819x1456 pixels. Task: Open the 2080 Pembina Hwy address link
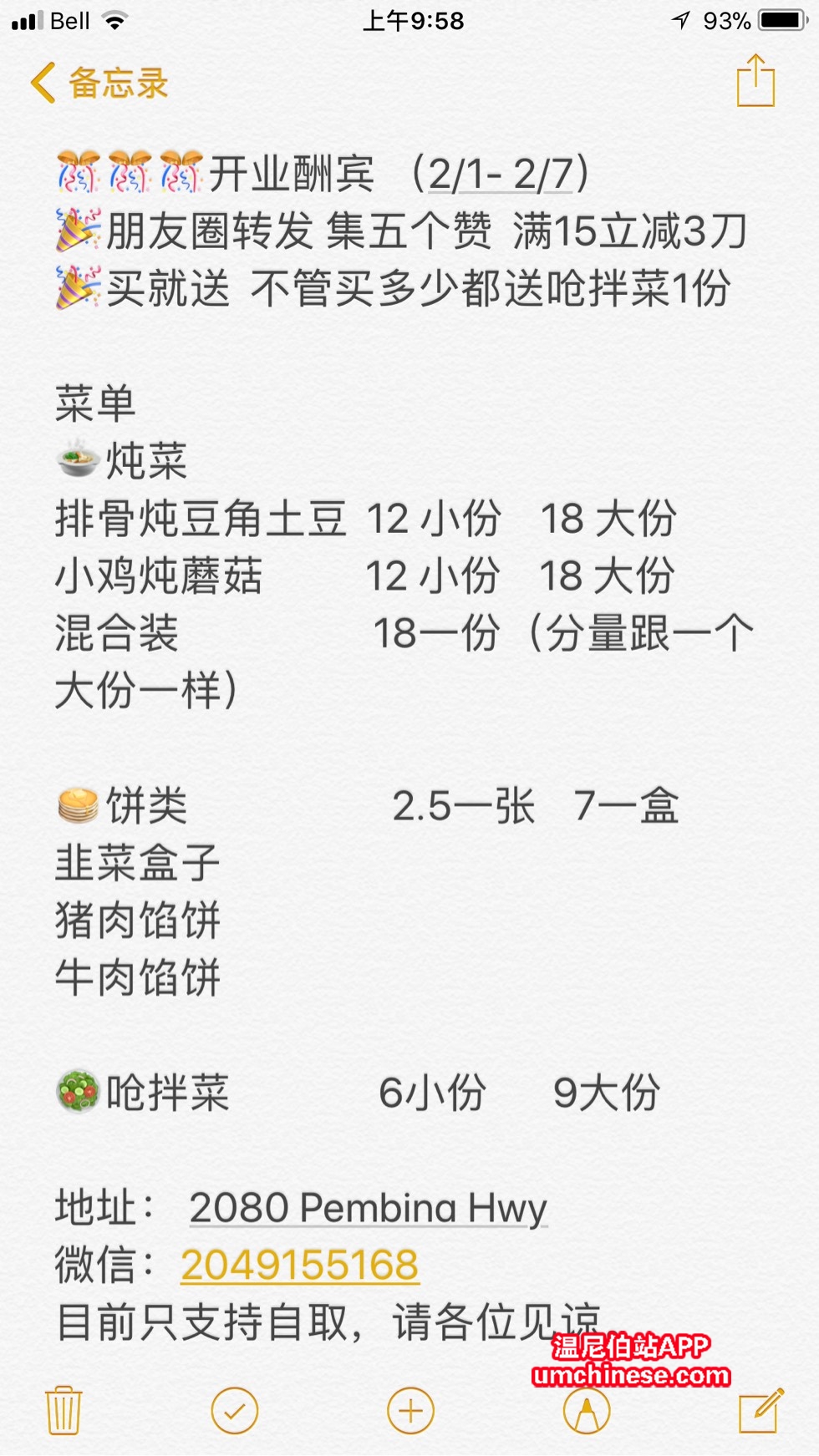pyautogui.click(x=368, y=1208)
